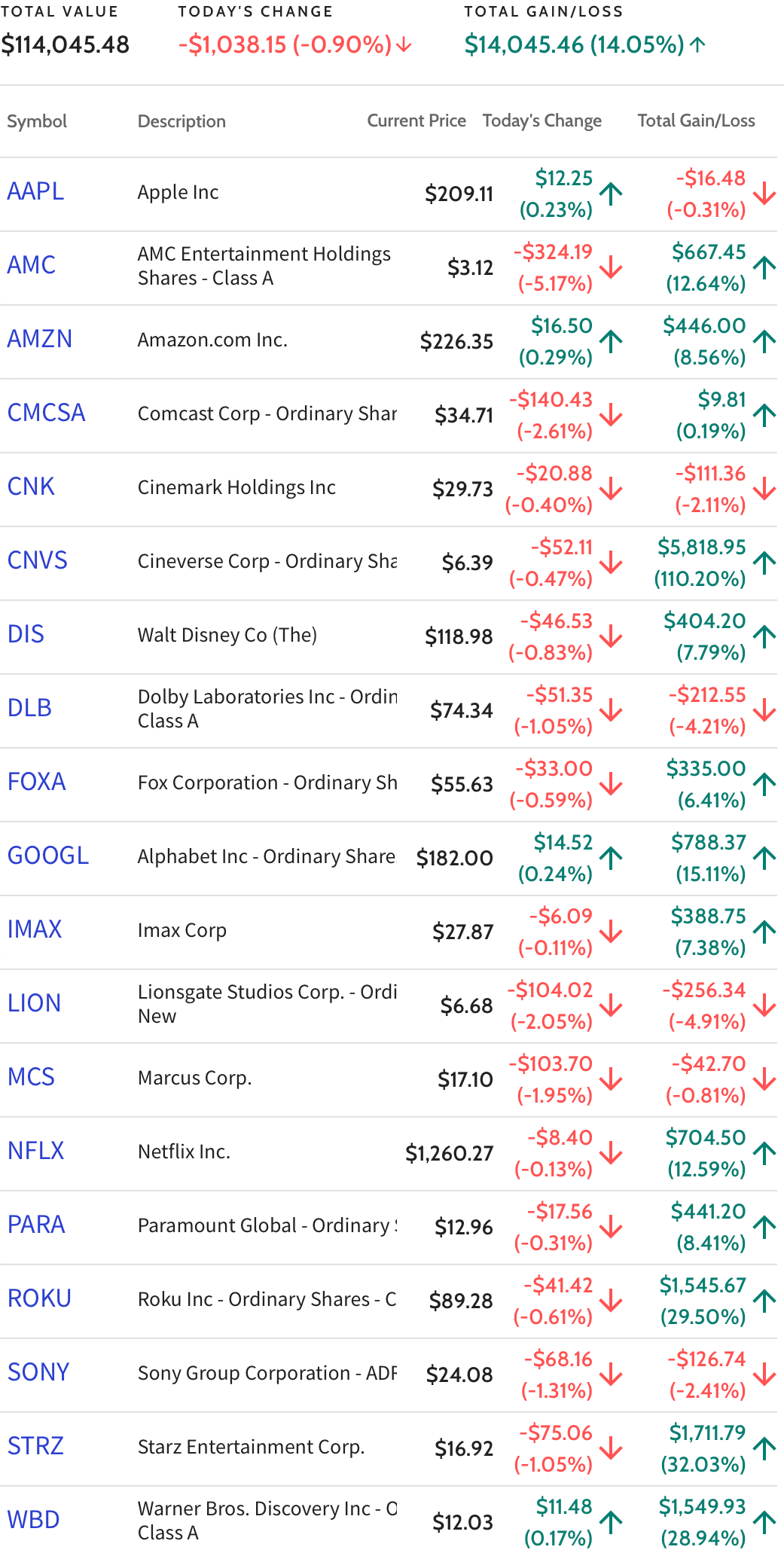
Task: Open the FOXA symbol link
Action: [x=37, y=782]
